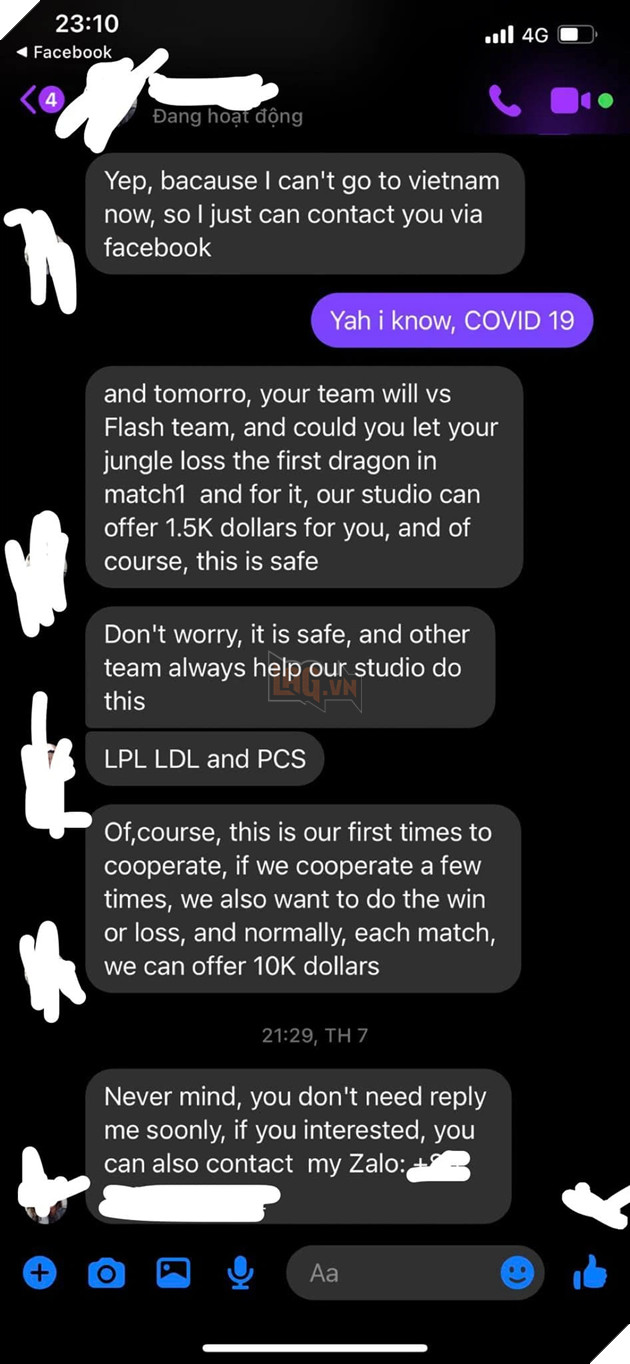Return to Facebook via the status bar link
Image resolution: width=630 pixels, height=1364 pixels.
[x=64, y=52]
